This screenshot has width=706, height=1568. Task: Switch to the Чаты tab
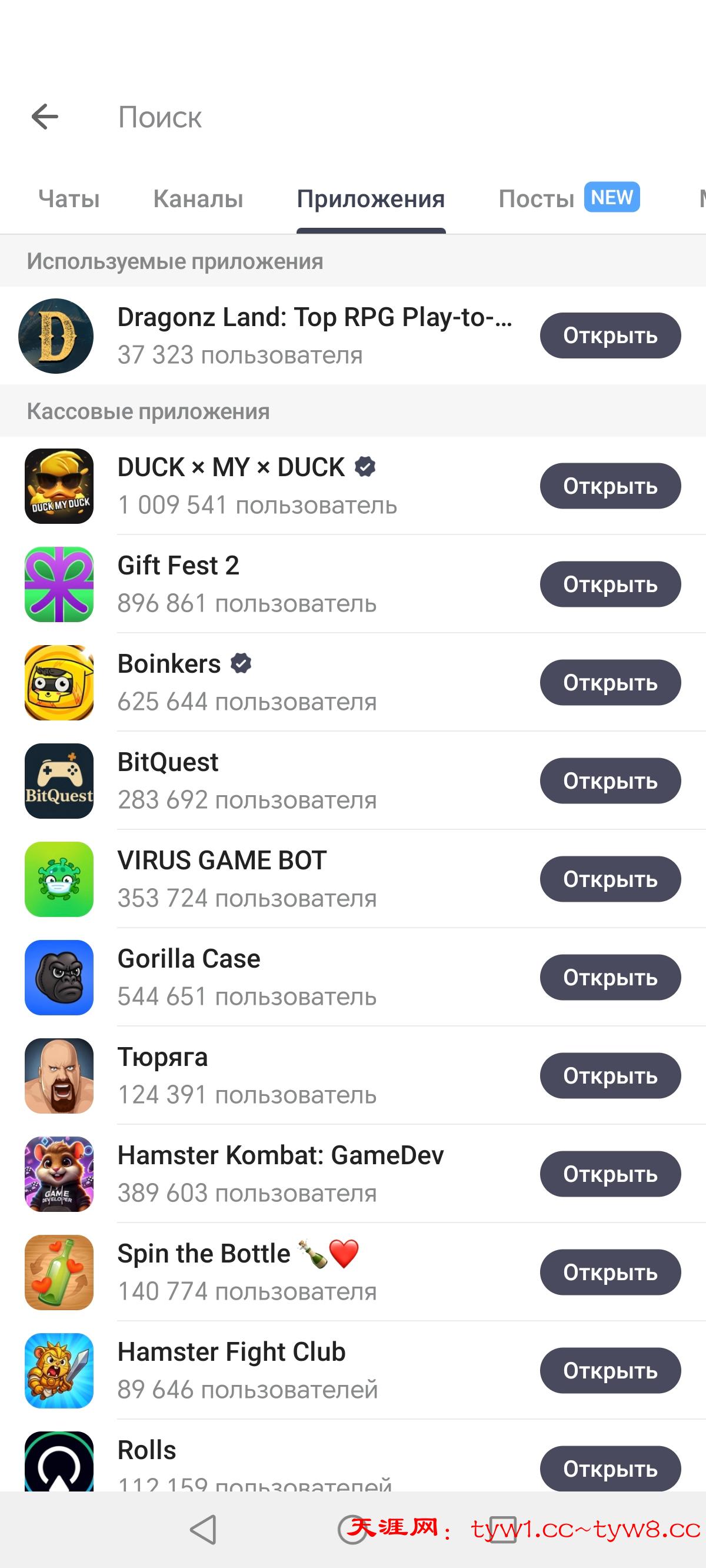[69, 199]
